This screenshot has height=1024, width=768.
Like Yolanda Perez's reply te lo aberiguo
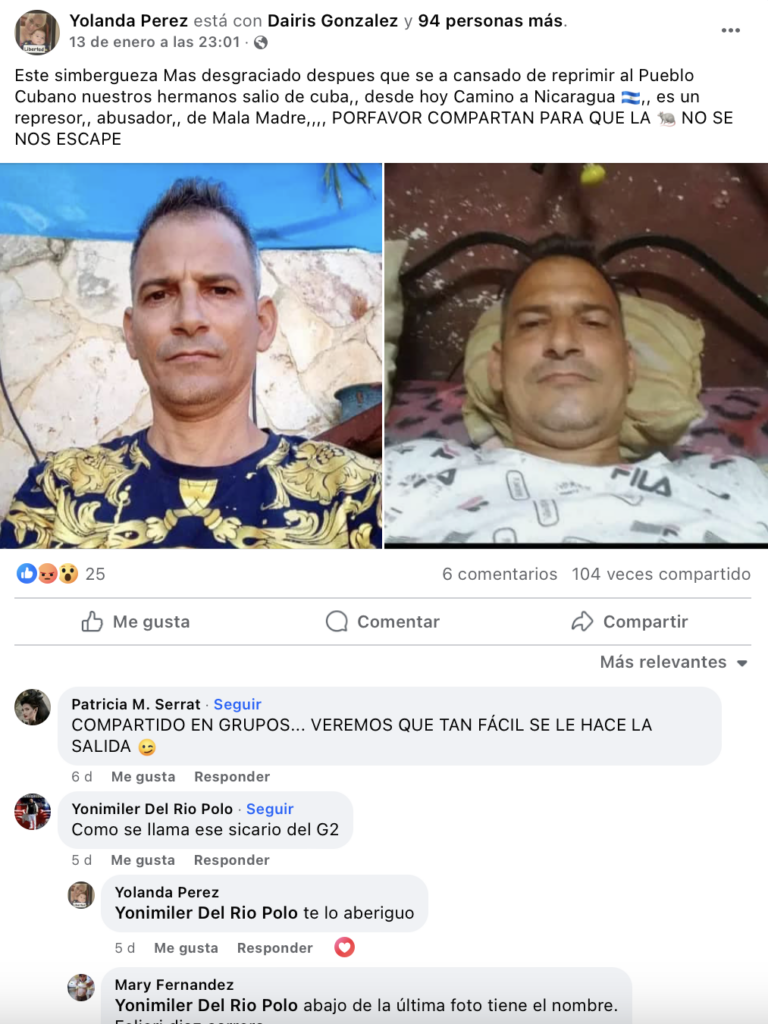click(185, 948)
